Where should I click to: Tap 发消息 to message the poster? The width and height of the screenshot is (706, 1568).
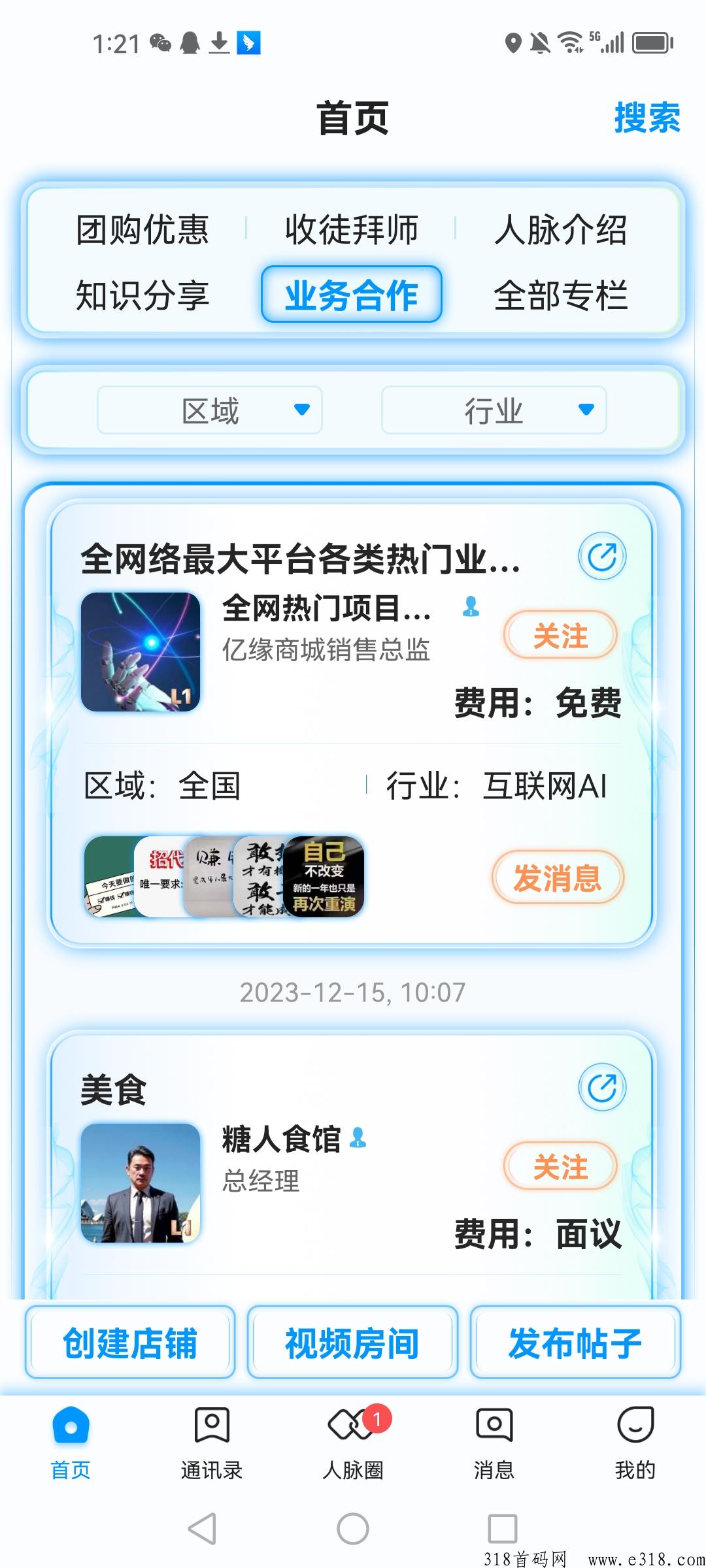coord(558,877)
